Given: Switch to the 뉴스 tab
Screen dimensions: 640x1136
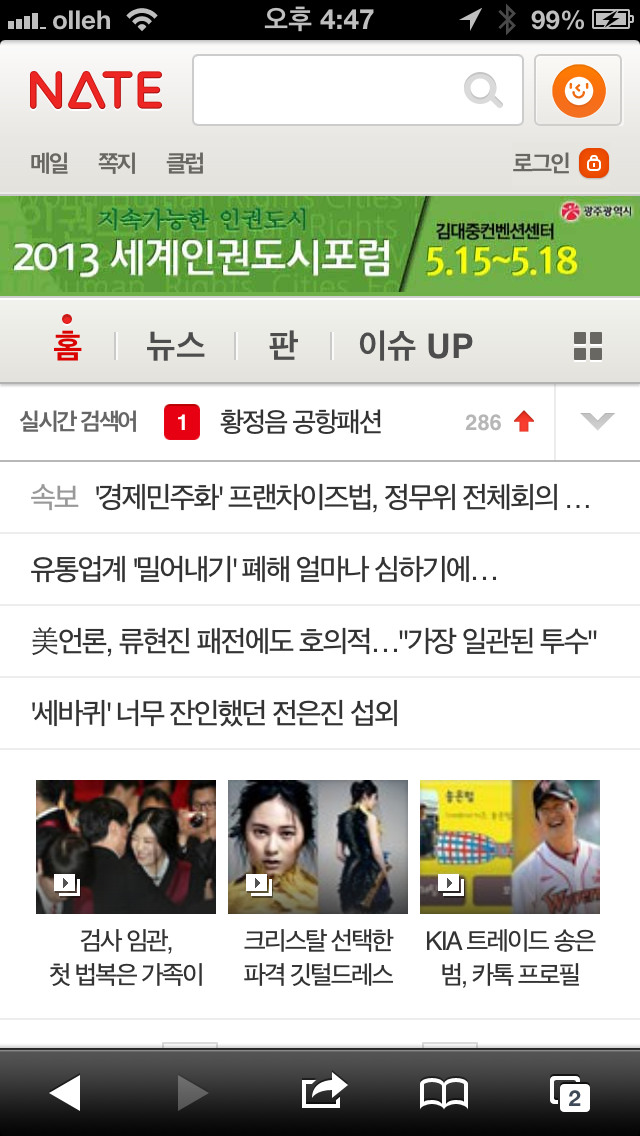Looking at the screenshot, I should [x=175, y=346].
